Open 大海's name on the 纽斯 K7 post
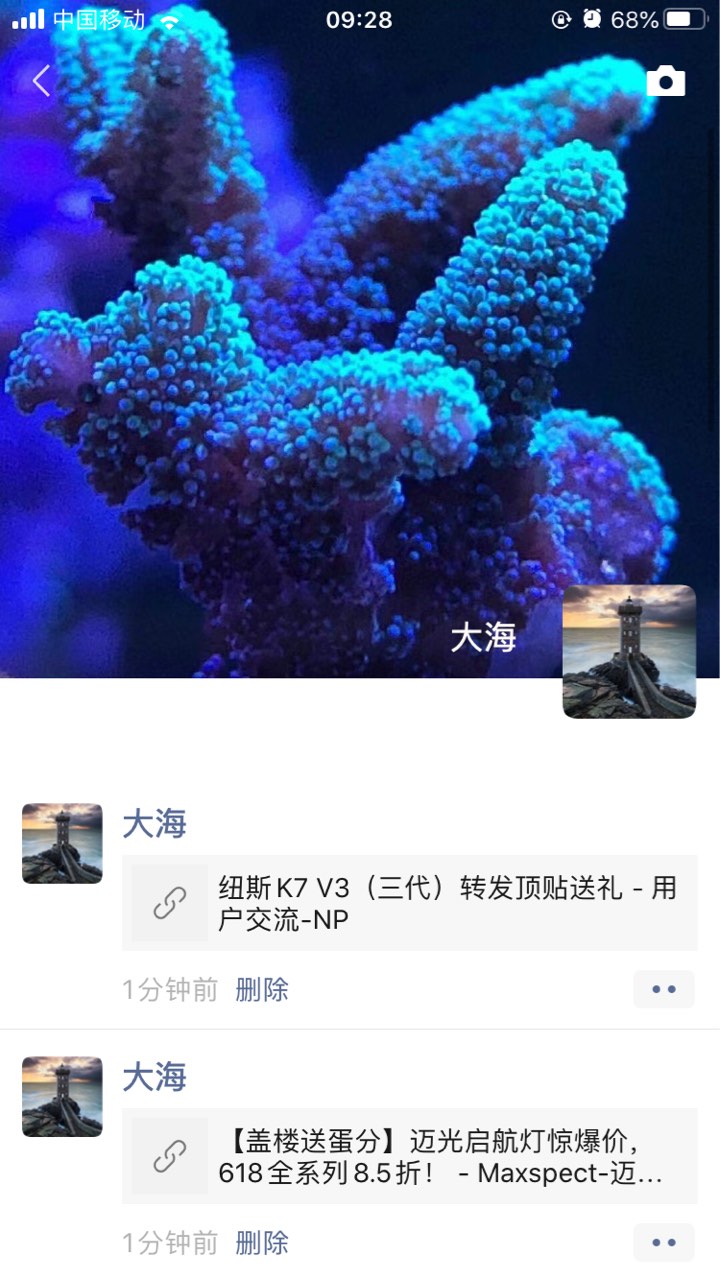The image size is (720, 1280). pyautogui.click(x=154, y=824)
